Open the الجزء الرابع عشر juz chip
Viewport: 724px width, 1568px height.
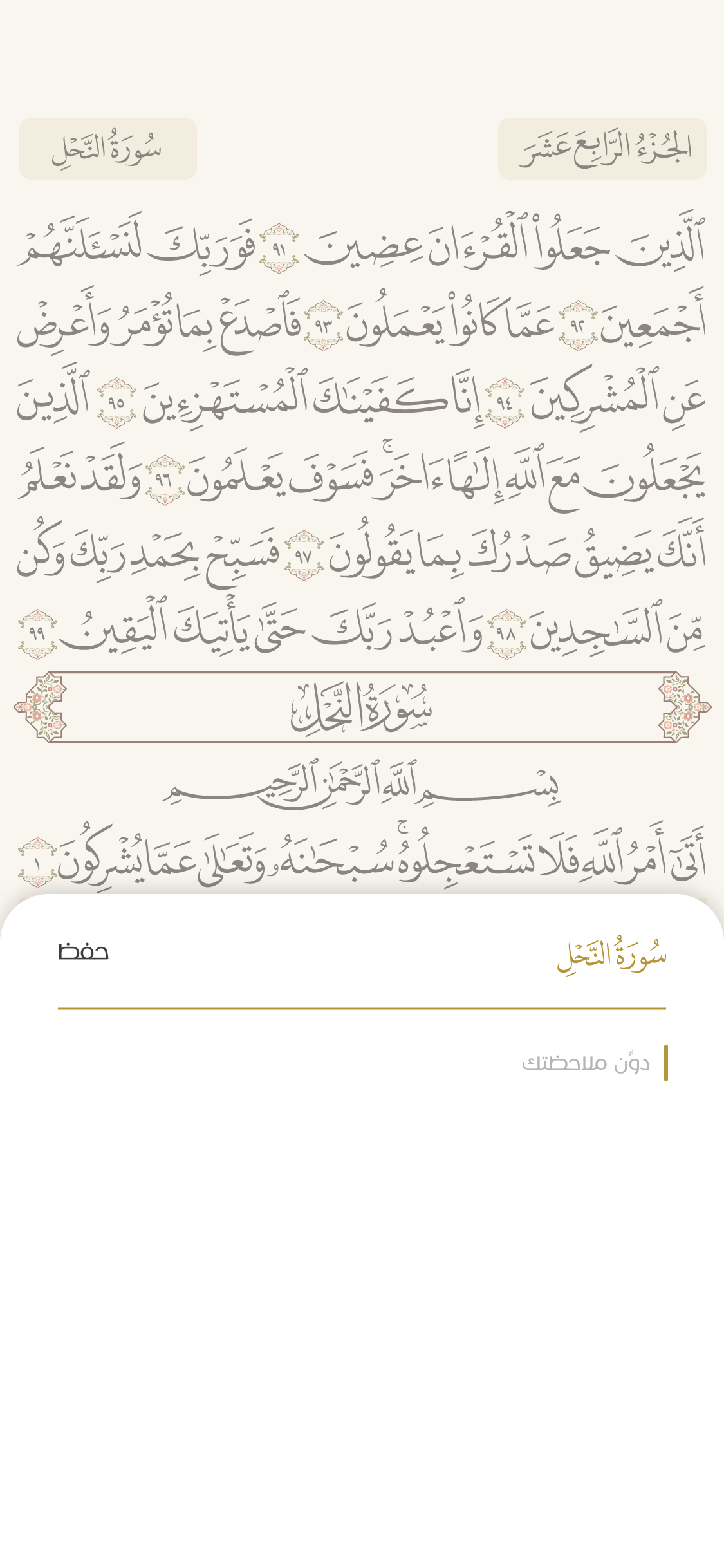pos(602,149)
